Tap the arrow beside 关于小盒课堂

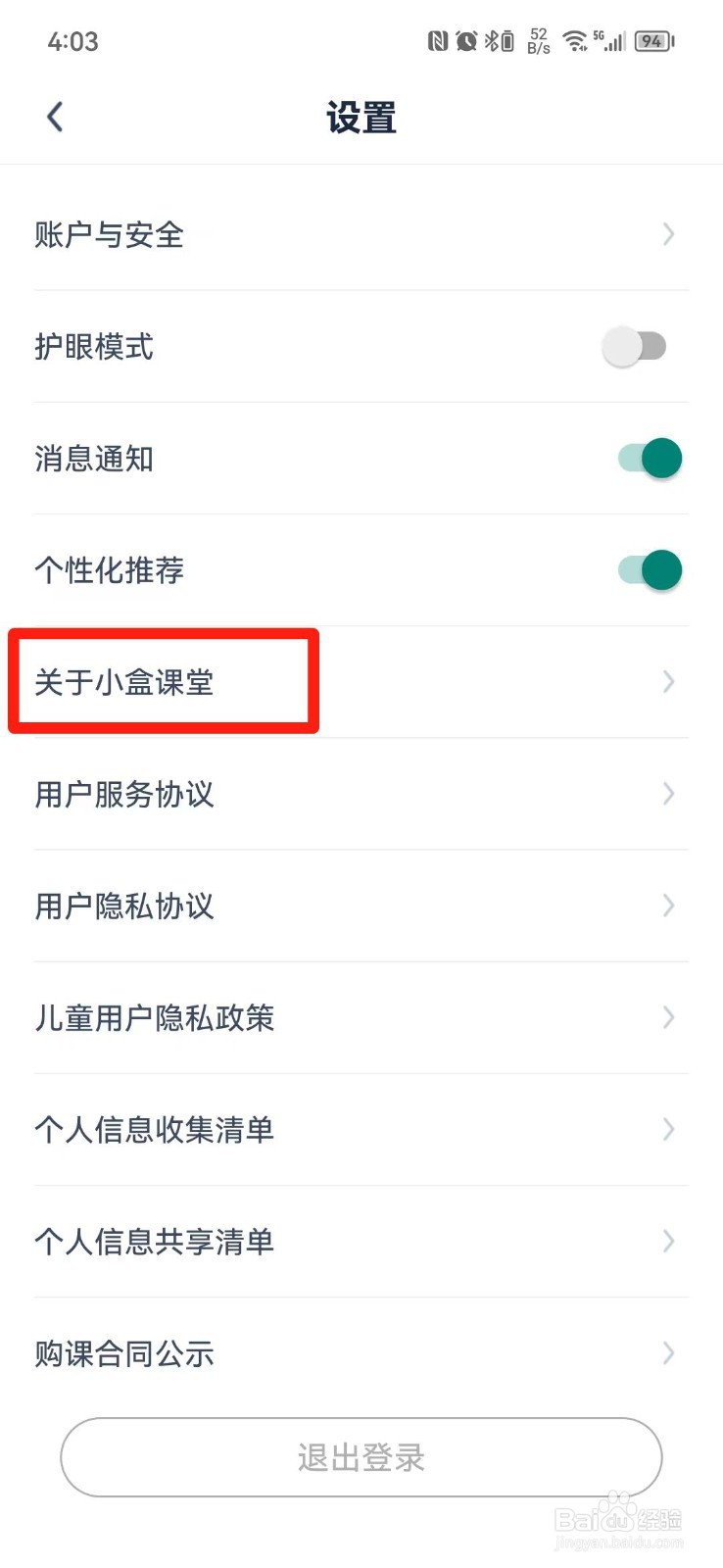(668, 682)
